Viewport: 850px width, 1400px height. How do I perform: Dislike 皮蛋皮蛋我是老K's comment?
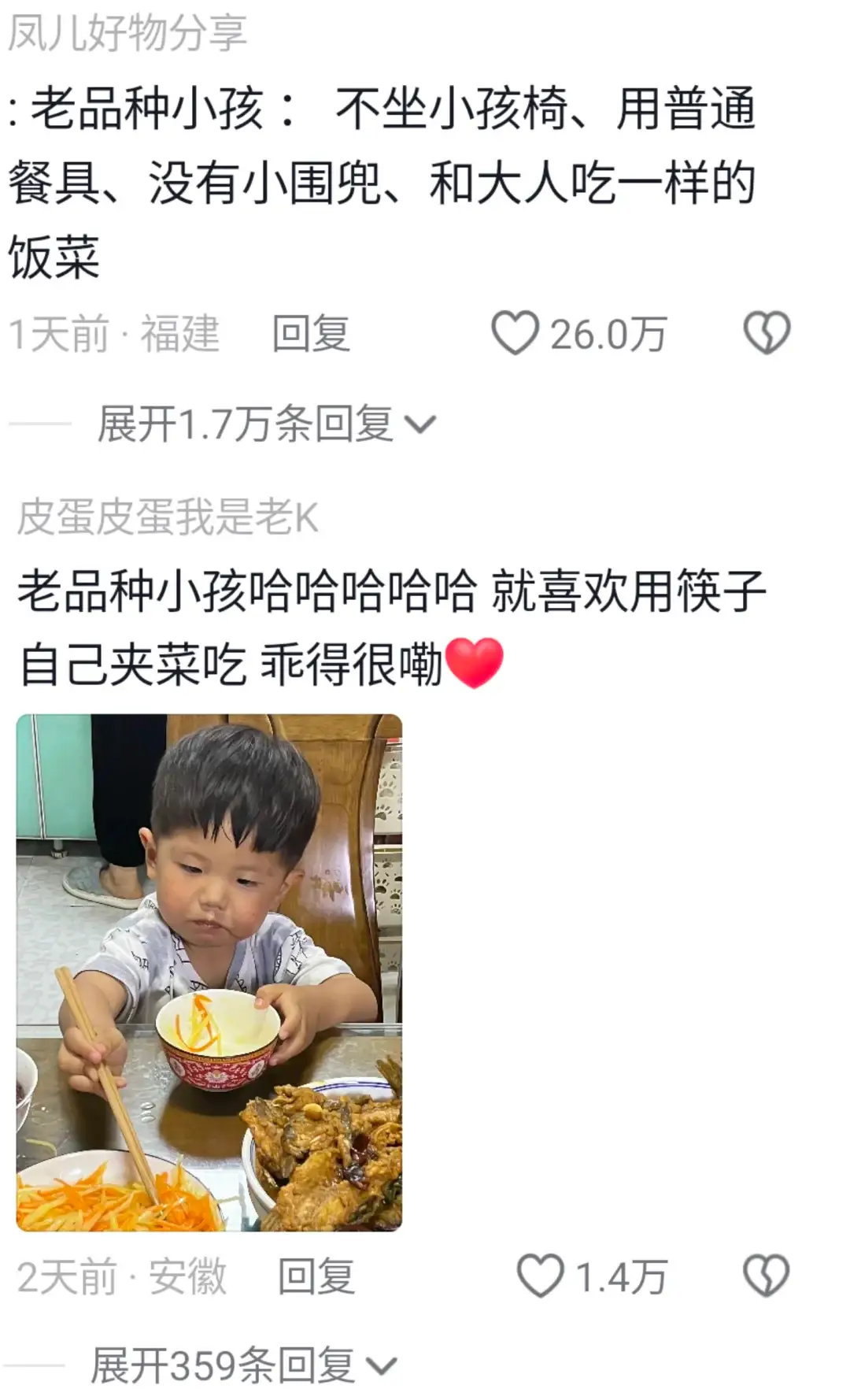(x=767, y=1276)
